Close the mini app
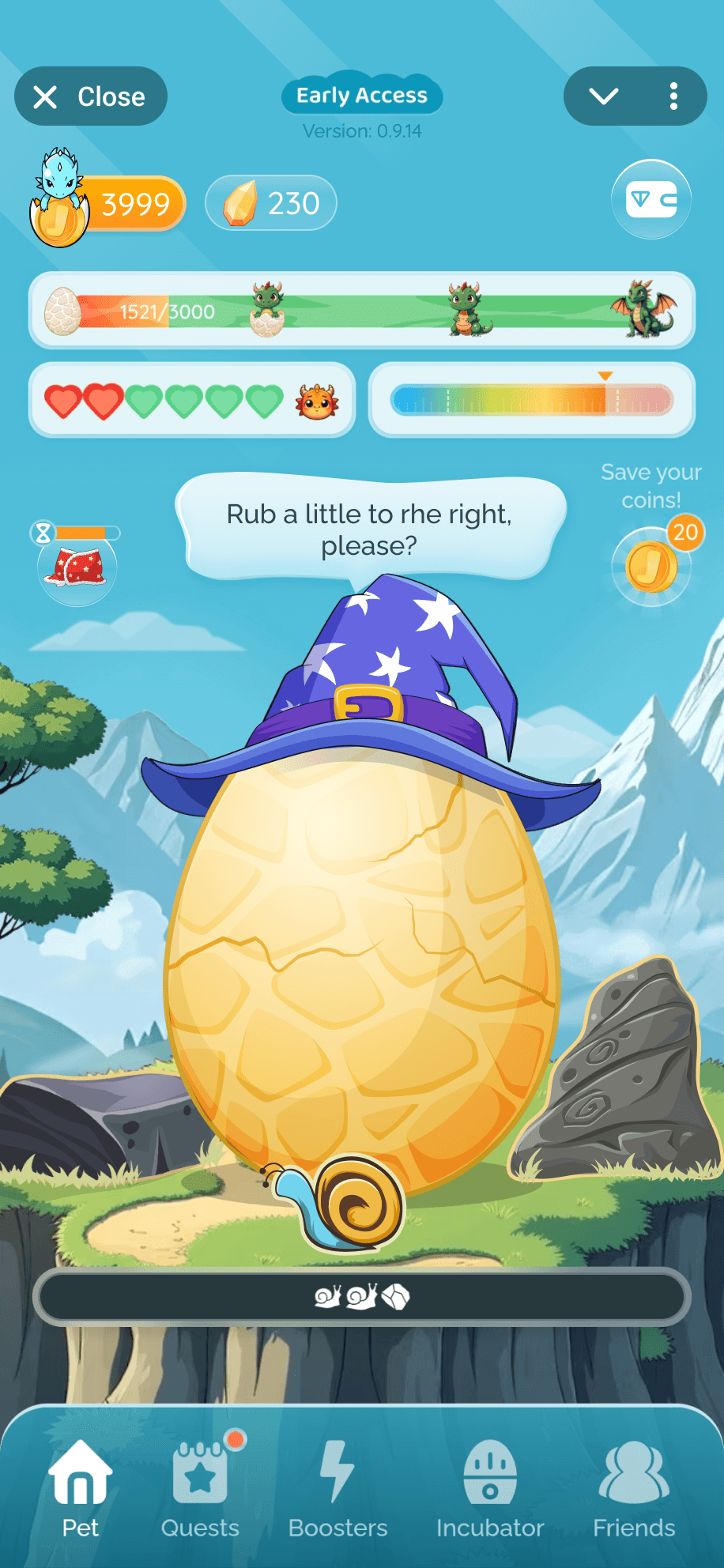This screenshot has width=724, height=1568. [x=90, y=96]
